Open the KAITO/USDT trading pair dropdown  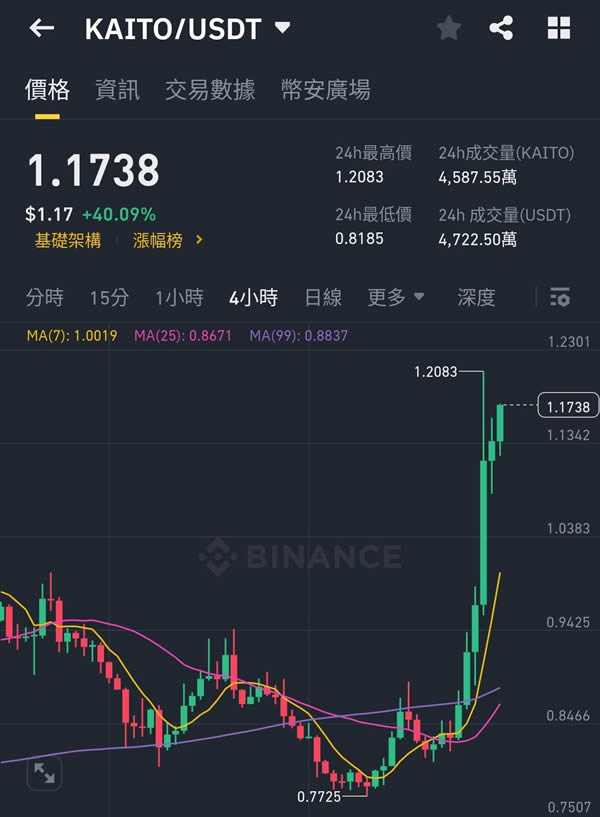[283, 28]
